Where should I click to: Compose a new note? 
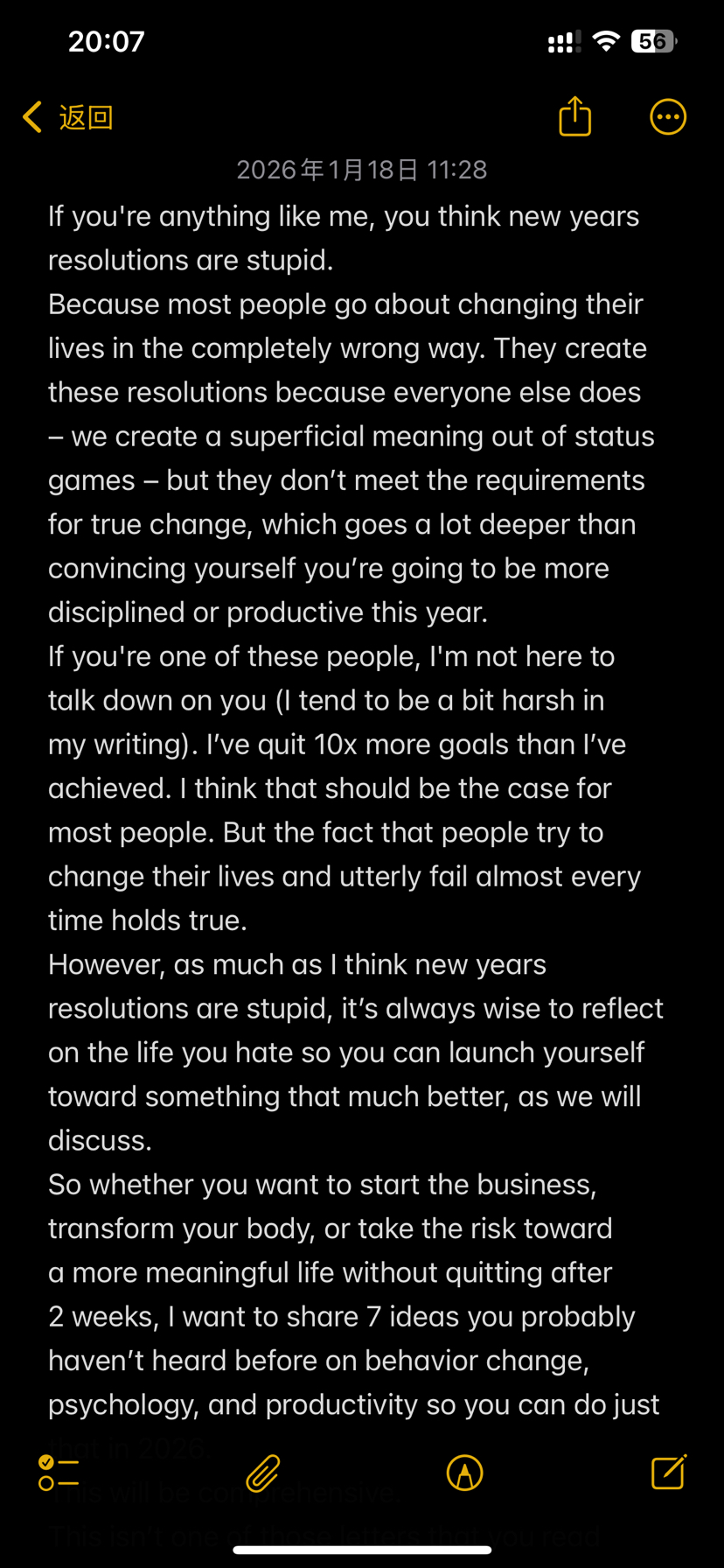tap(669, 1473)
